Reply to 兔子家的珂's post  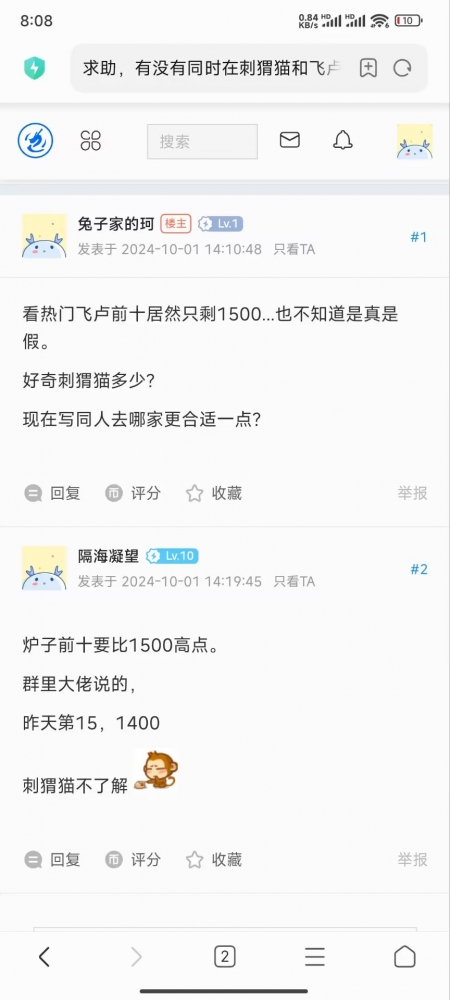coord(53,493)
